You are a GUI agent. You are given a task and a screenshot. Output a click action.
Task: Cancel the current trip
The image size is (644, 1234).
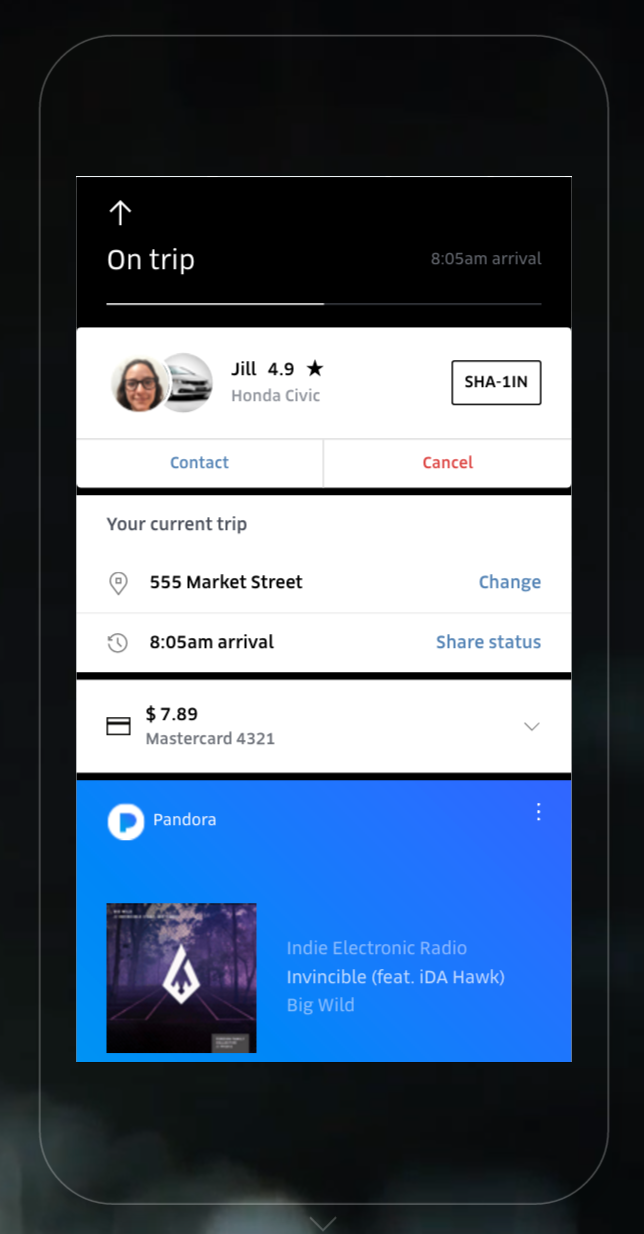click(x=447, y=462)
